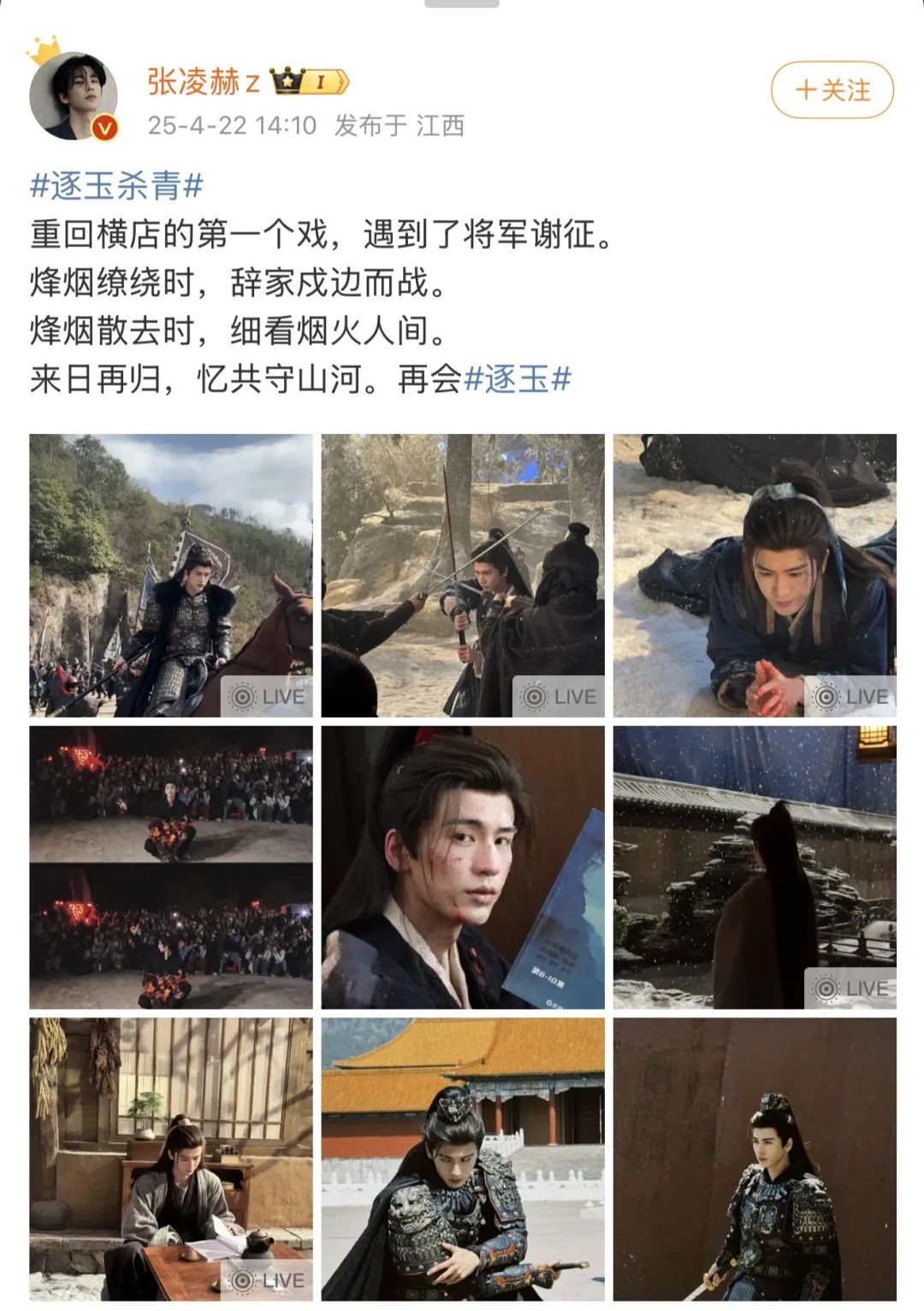924x1311 pixels.
Task: Open the sword fight live photo
Action: pyautogui.click(x=463, y=575)
